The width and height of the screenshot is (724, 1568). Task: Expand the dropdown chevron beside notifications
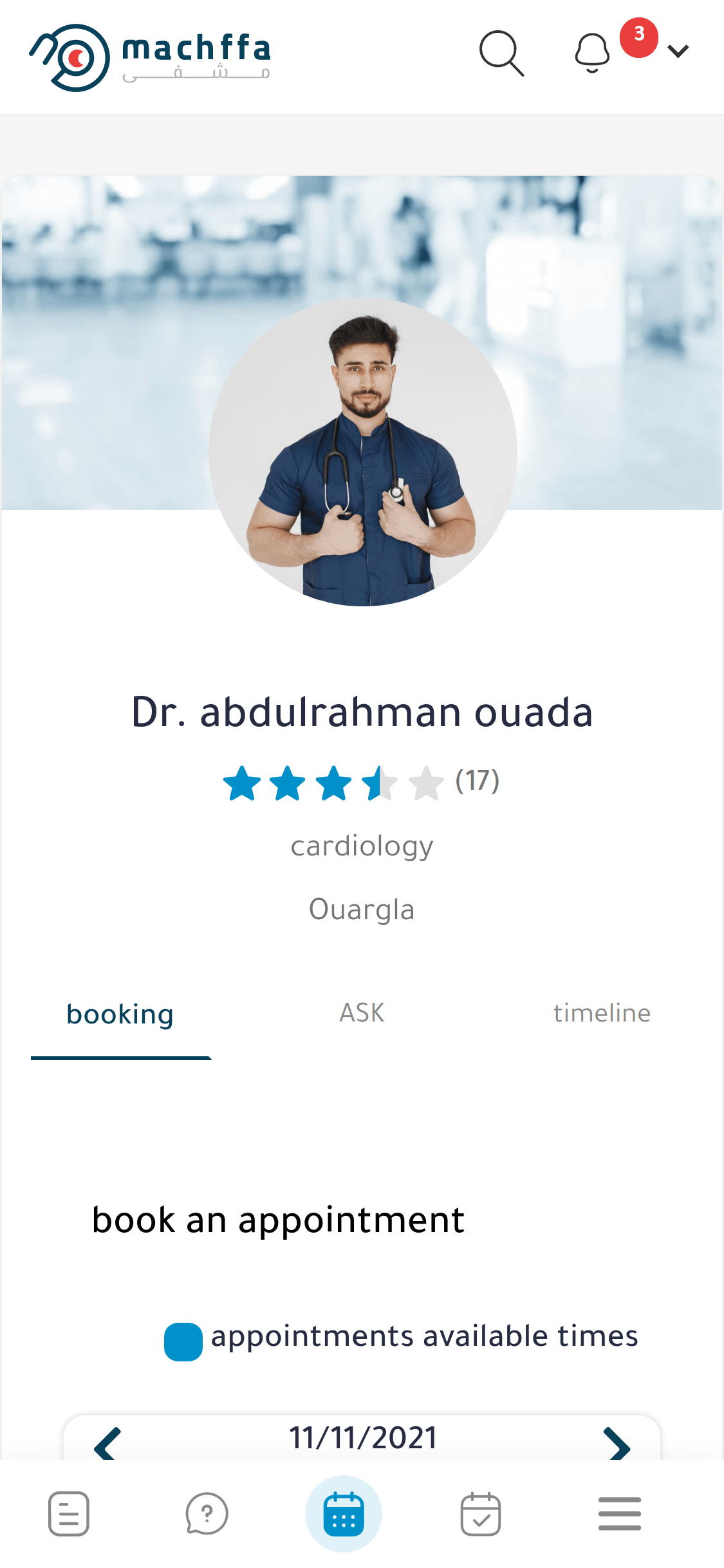coord(678,51)
